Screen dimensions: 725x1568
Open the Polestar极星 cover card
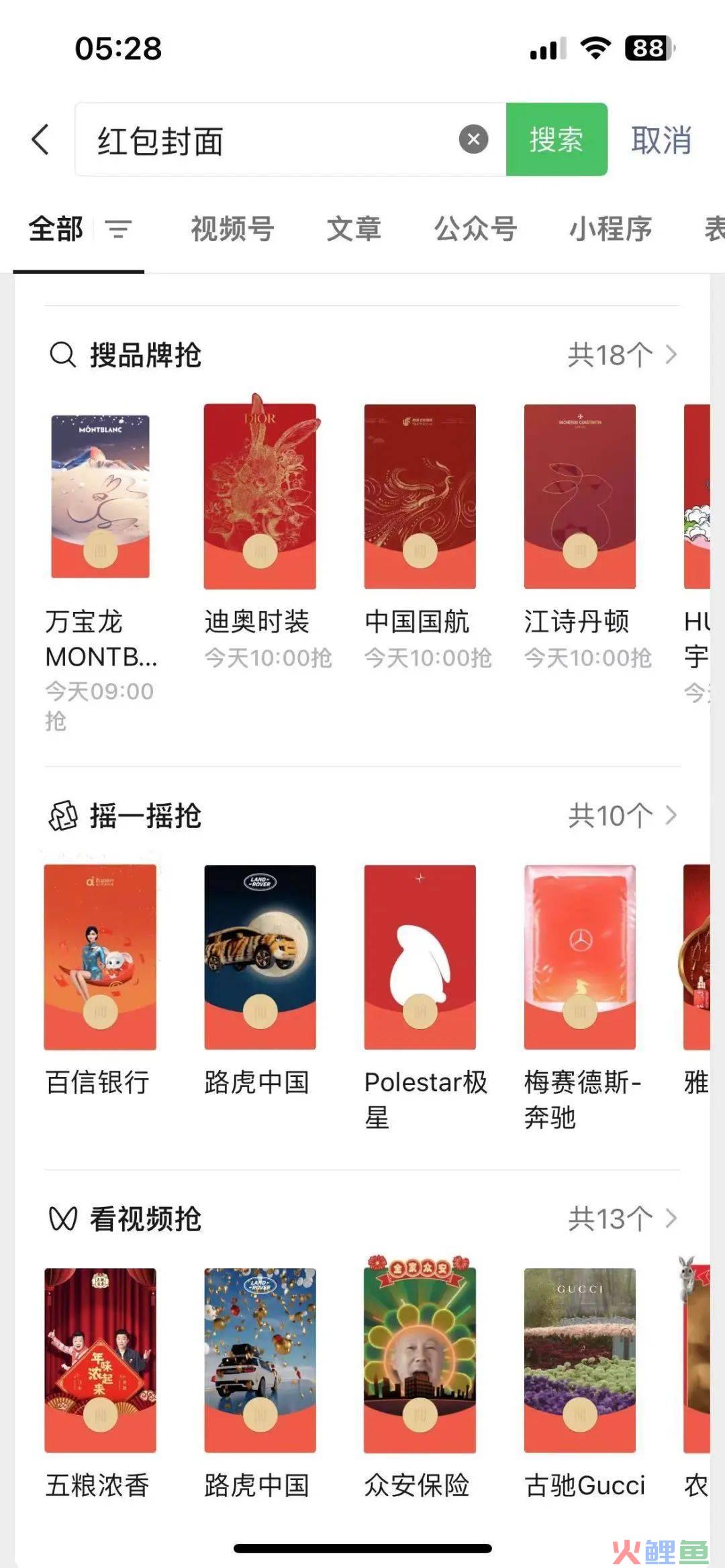pos(420,957)
